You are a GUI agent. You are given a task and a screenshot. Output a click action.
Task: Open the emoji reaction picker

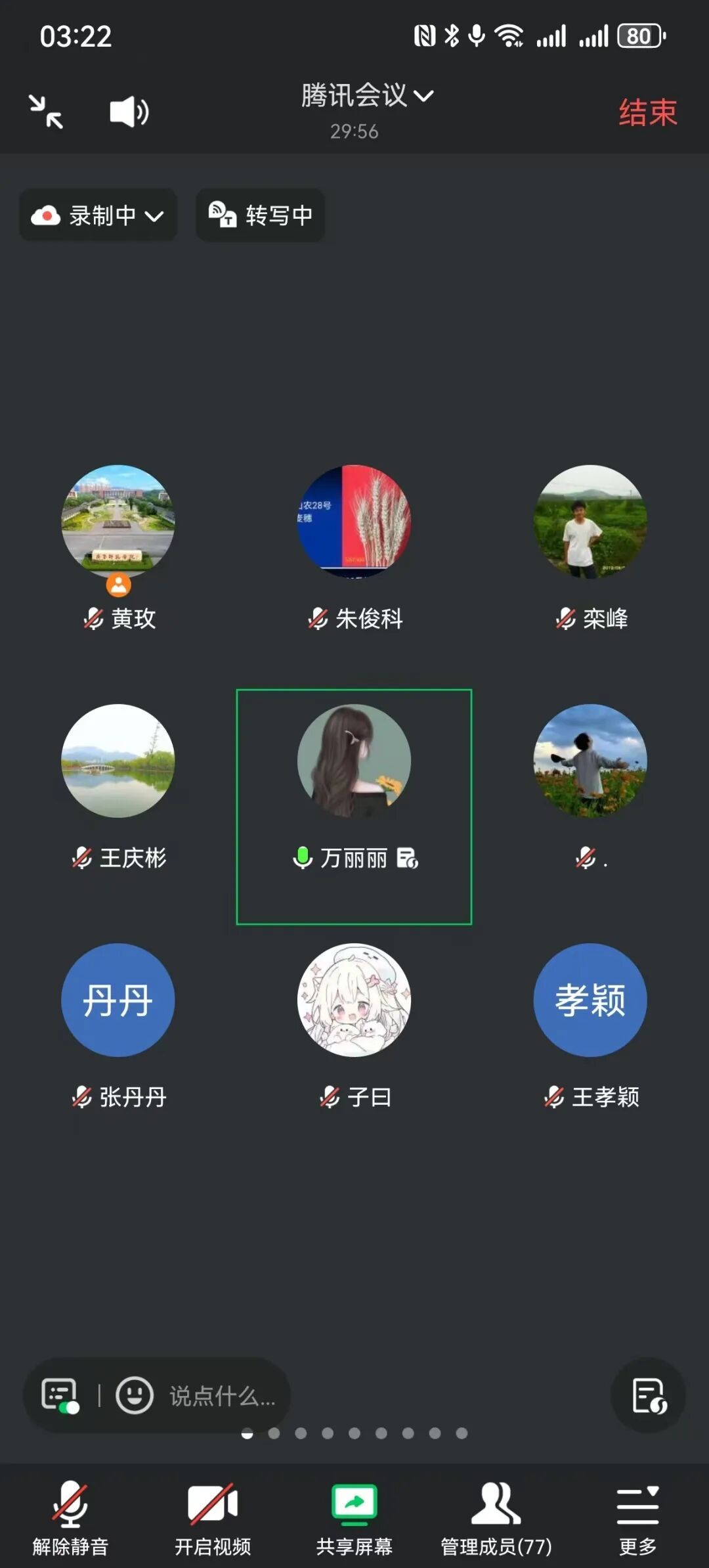135,1395
